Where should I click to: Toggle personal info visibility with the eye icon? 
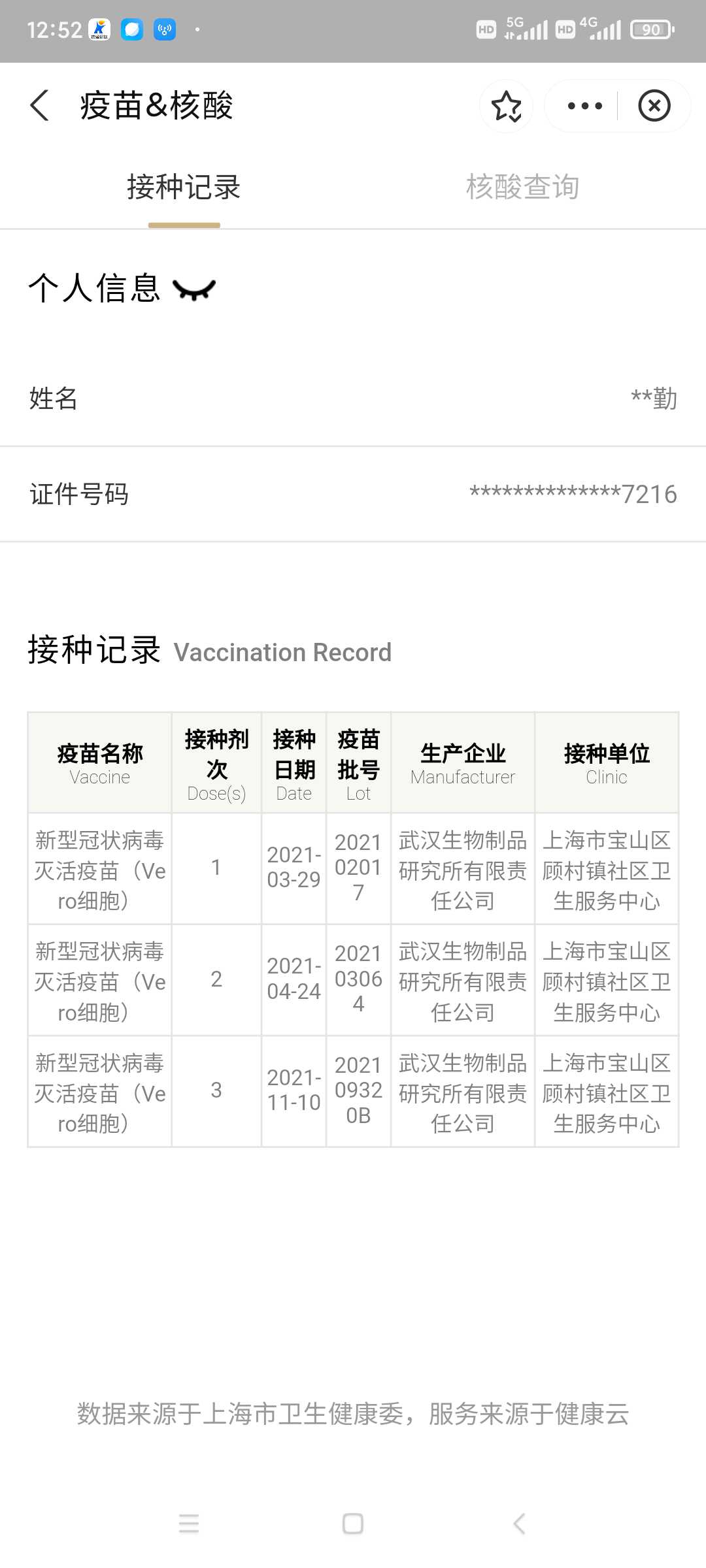(x=194, y=289)
